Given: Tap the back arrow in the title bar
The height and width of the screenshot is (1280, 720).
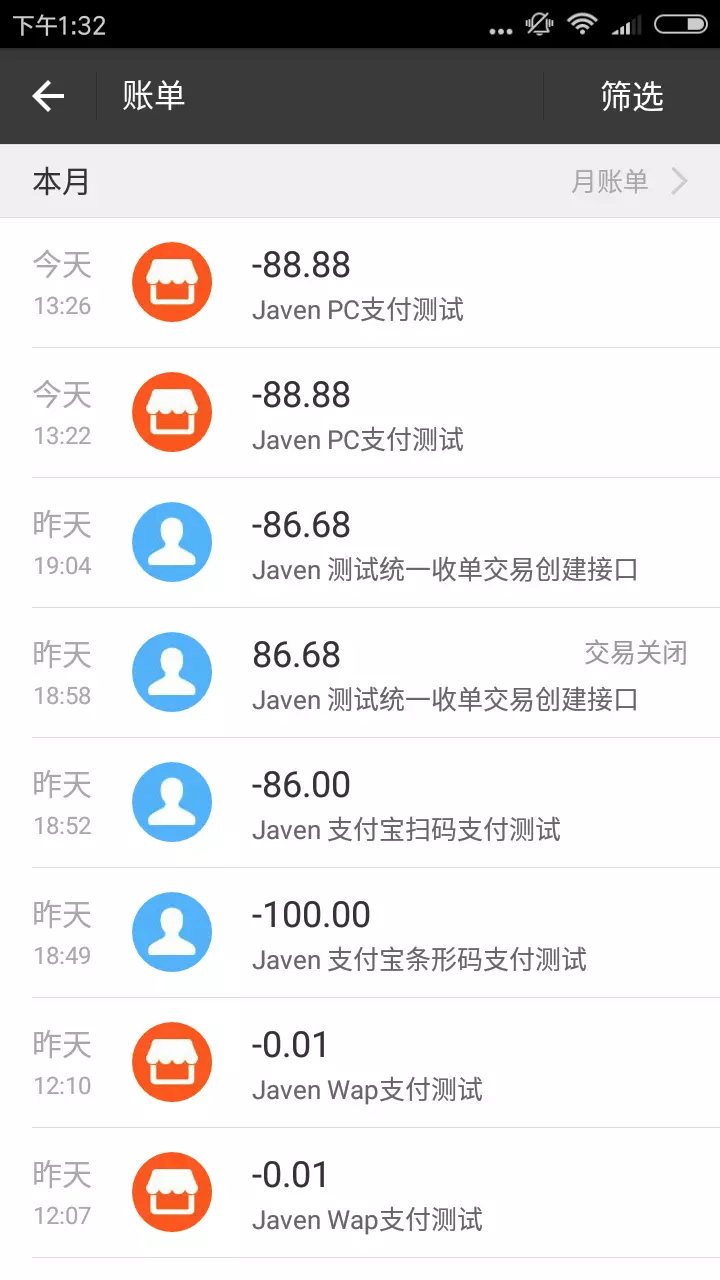Looking at the screenshot, I should click(x=47, y=96).
